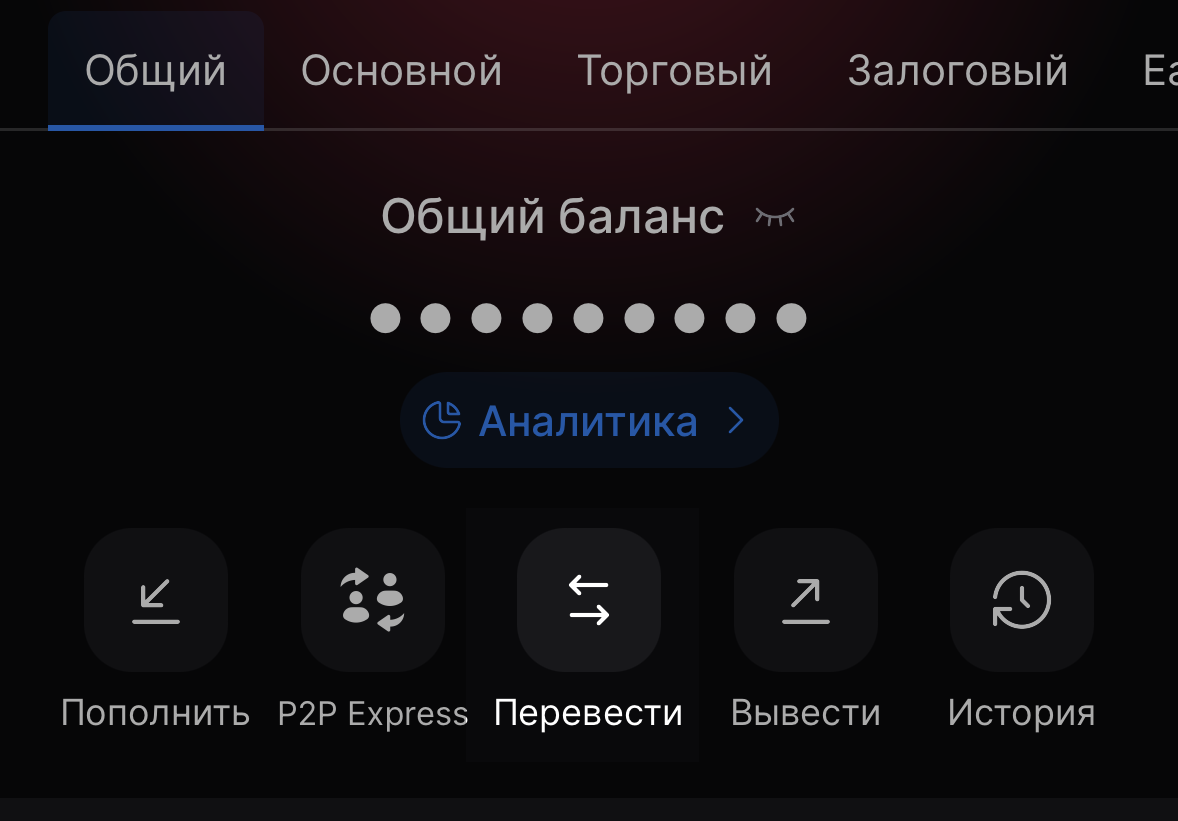The image size is (1178, 821).
Task: Go to the Залоговый tab
Action: pos(958,72)
